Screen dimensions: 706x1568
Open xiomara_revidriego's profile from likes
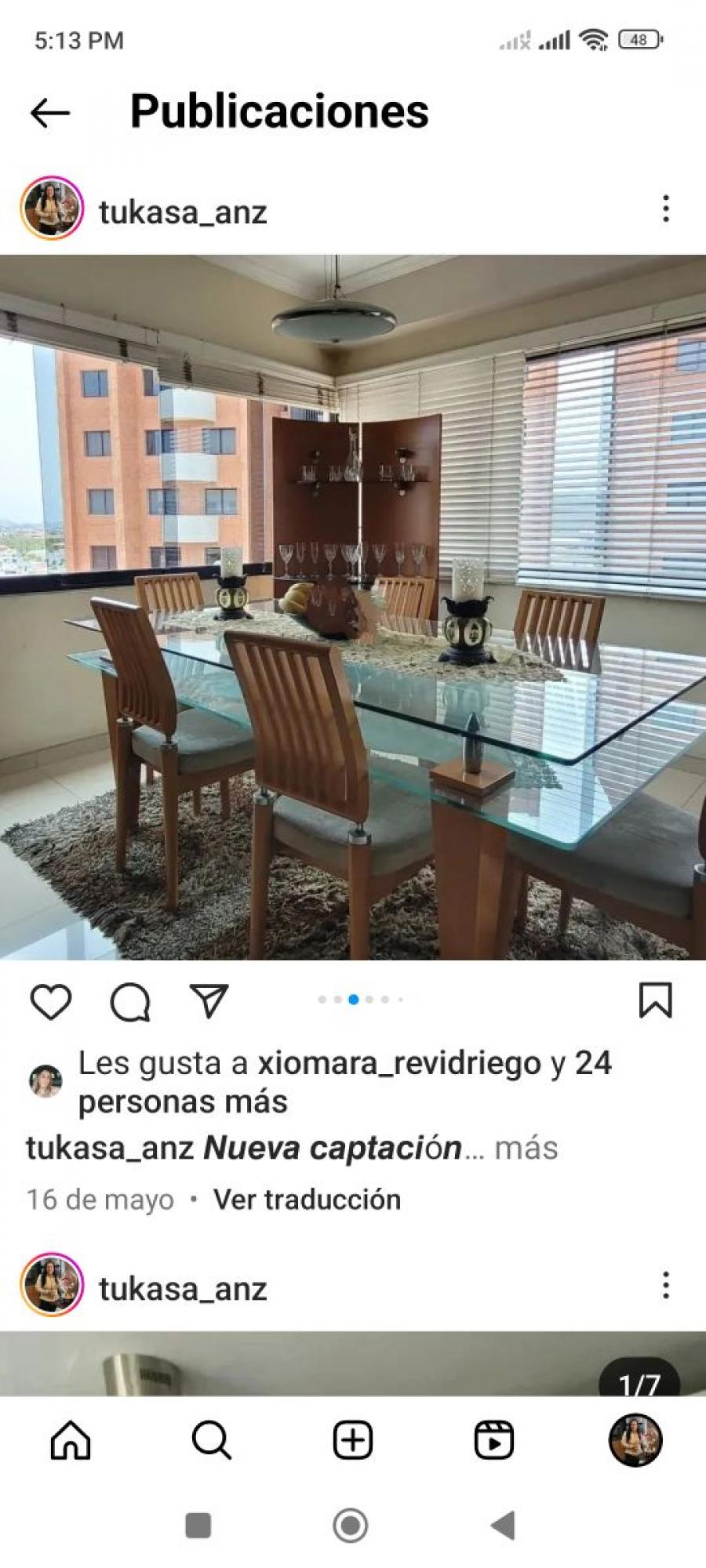coord(399,1063)
